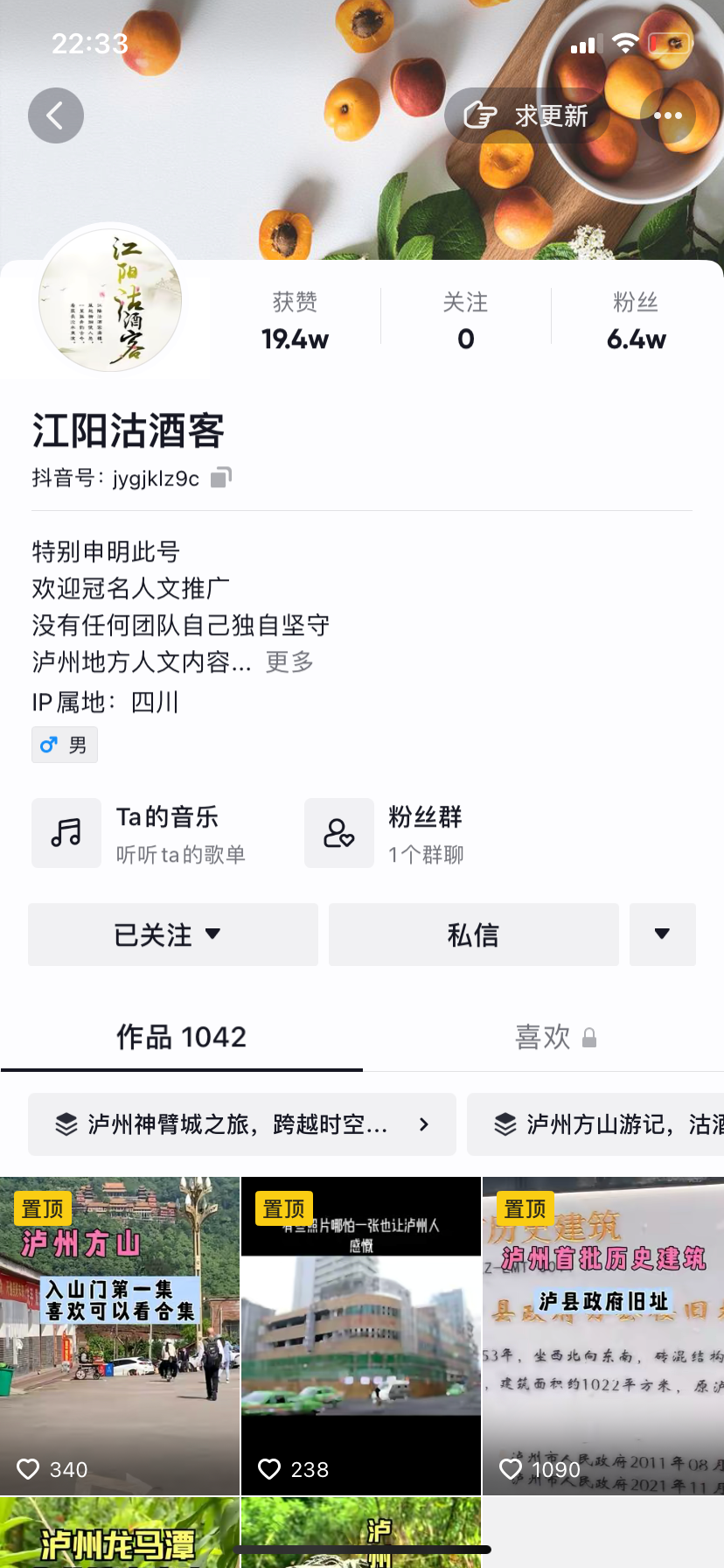
Task: Open the 泸州龙马潭 video
Action: click(x=120, y=1533)
